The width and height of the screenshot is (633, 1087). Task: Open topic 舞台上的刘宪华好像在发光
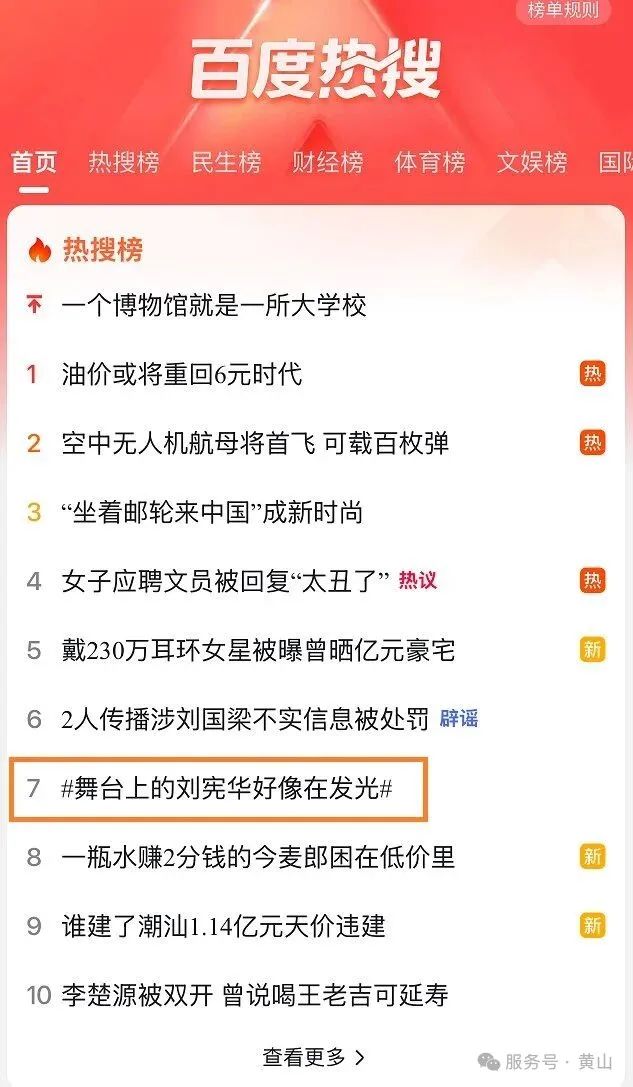226,788
